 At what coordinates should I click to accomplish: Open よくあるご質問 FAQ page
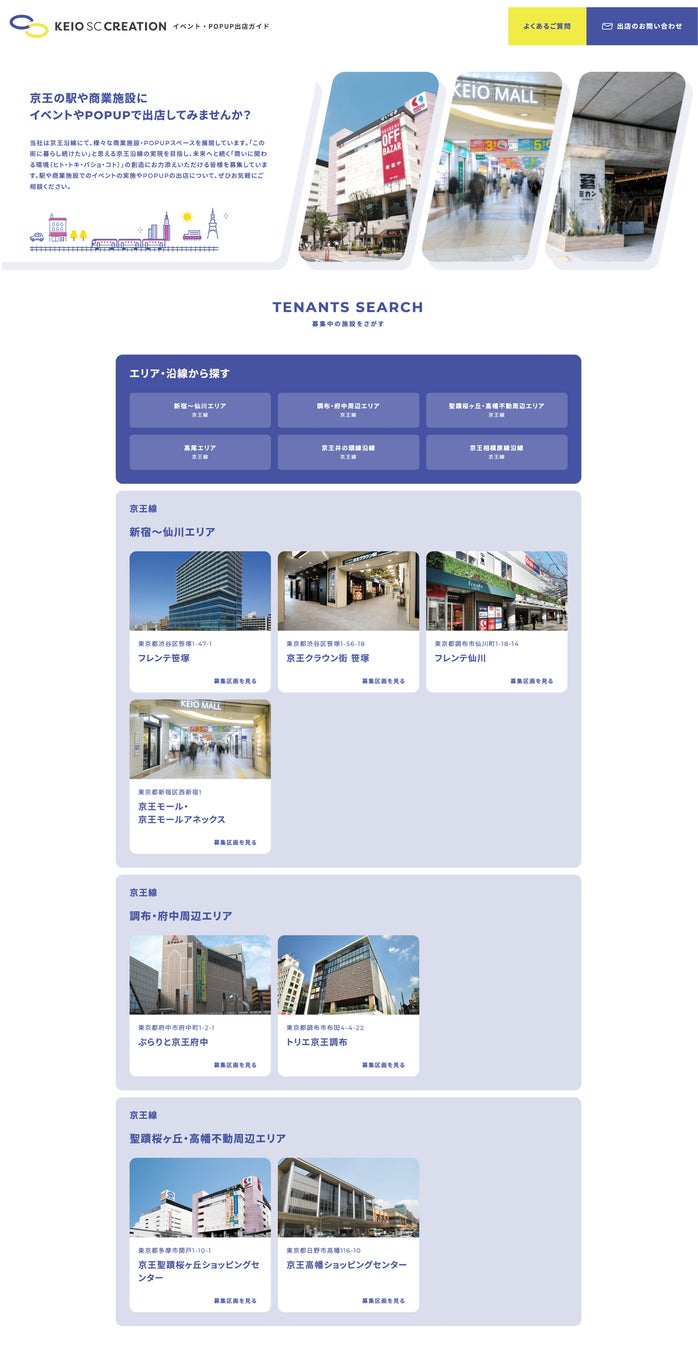point(547,26)
